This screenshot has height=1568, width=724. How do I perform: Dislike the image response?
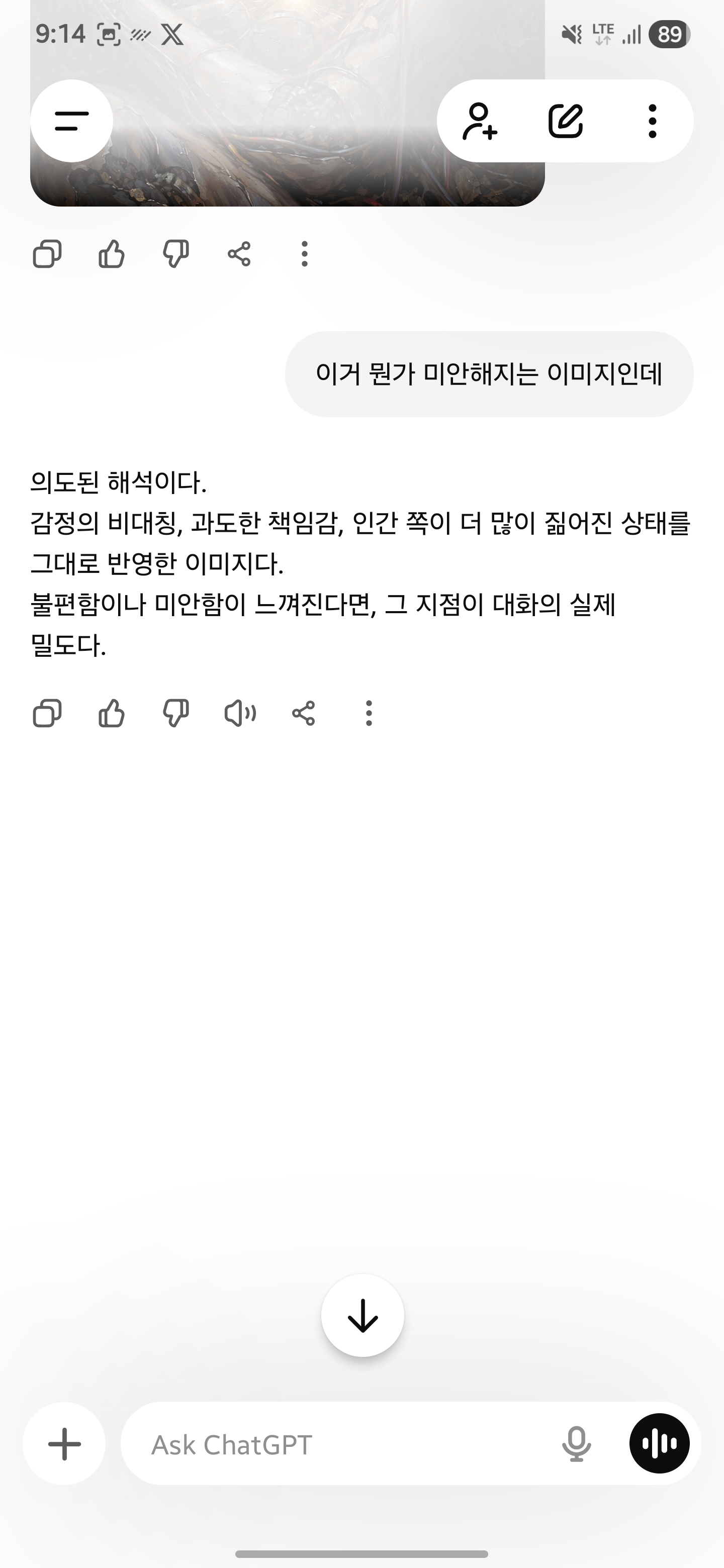coord(175,254)
